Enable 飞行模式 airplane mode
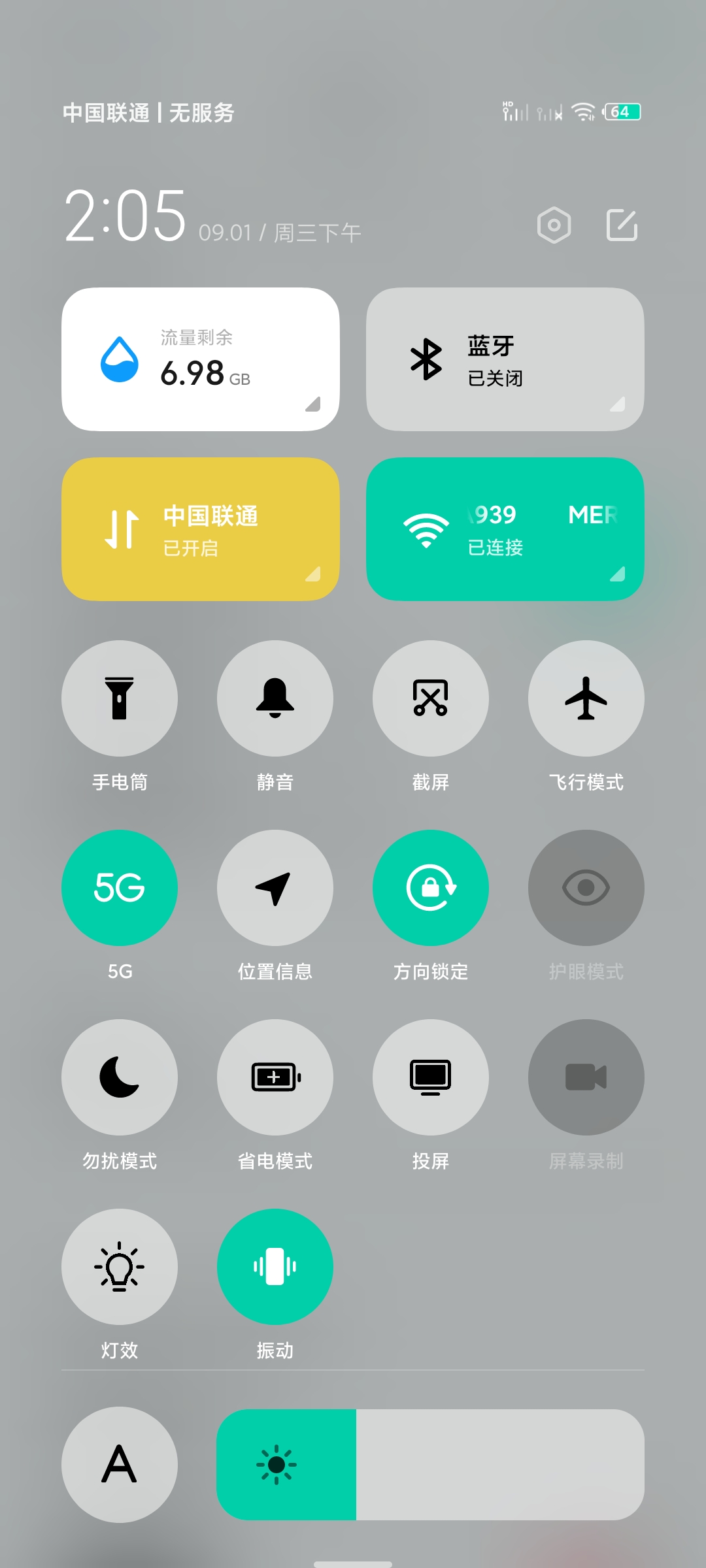This screenshot has width=706, height=1568. [x=586, y=698]
